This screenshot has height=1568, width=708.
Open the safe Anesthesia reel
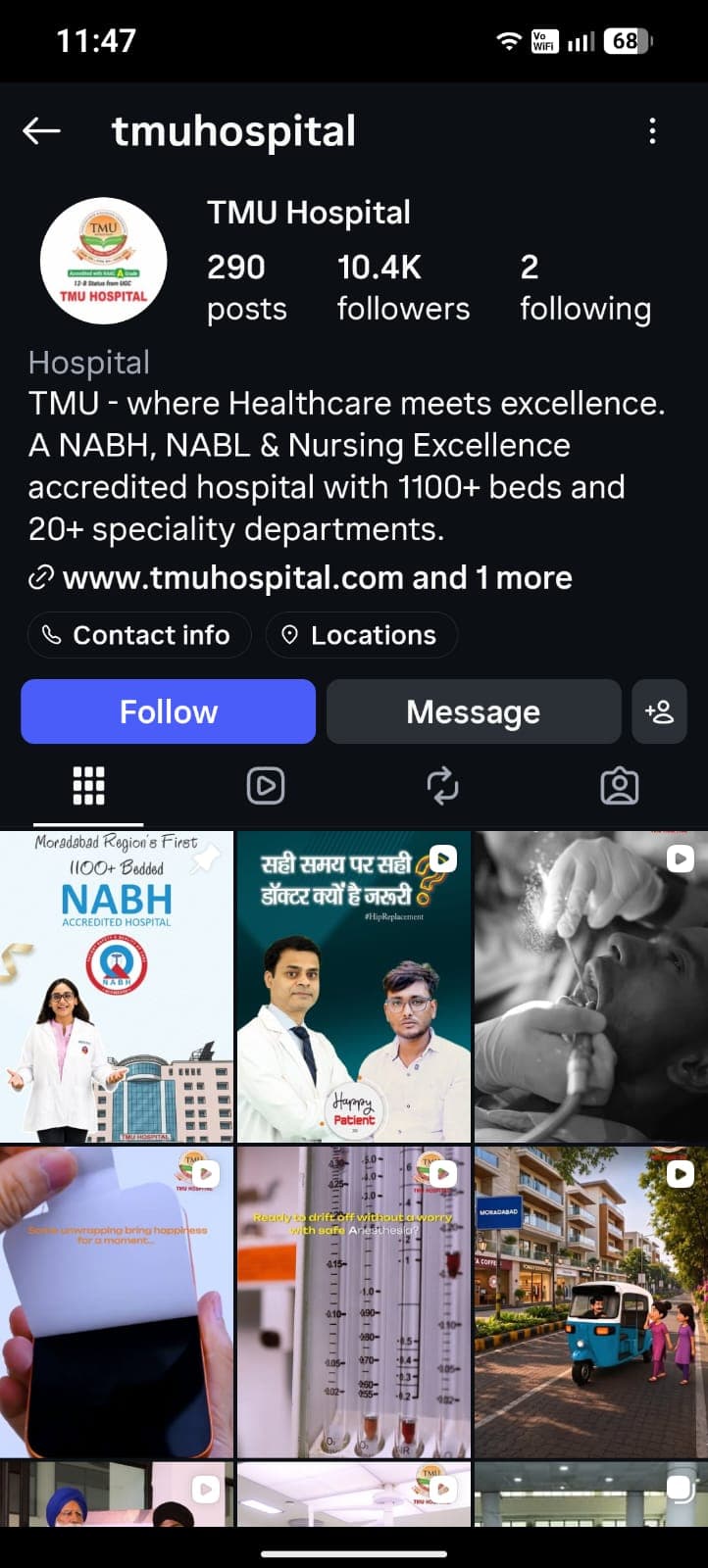(x=354, y=1302)
